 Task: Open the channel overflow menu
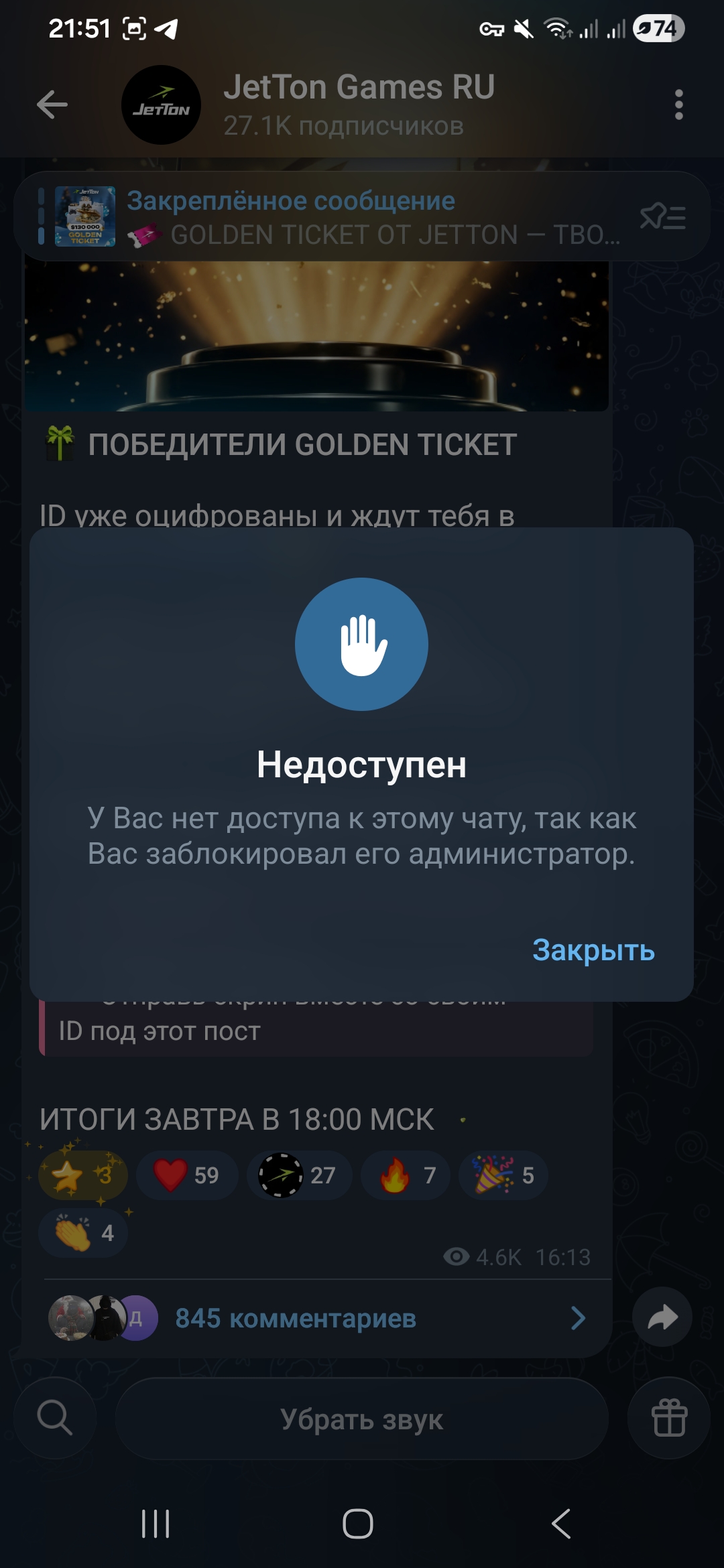click(678, 105)
